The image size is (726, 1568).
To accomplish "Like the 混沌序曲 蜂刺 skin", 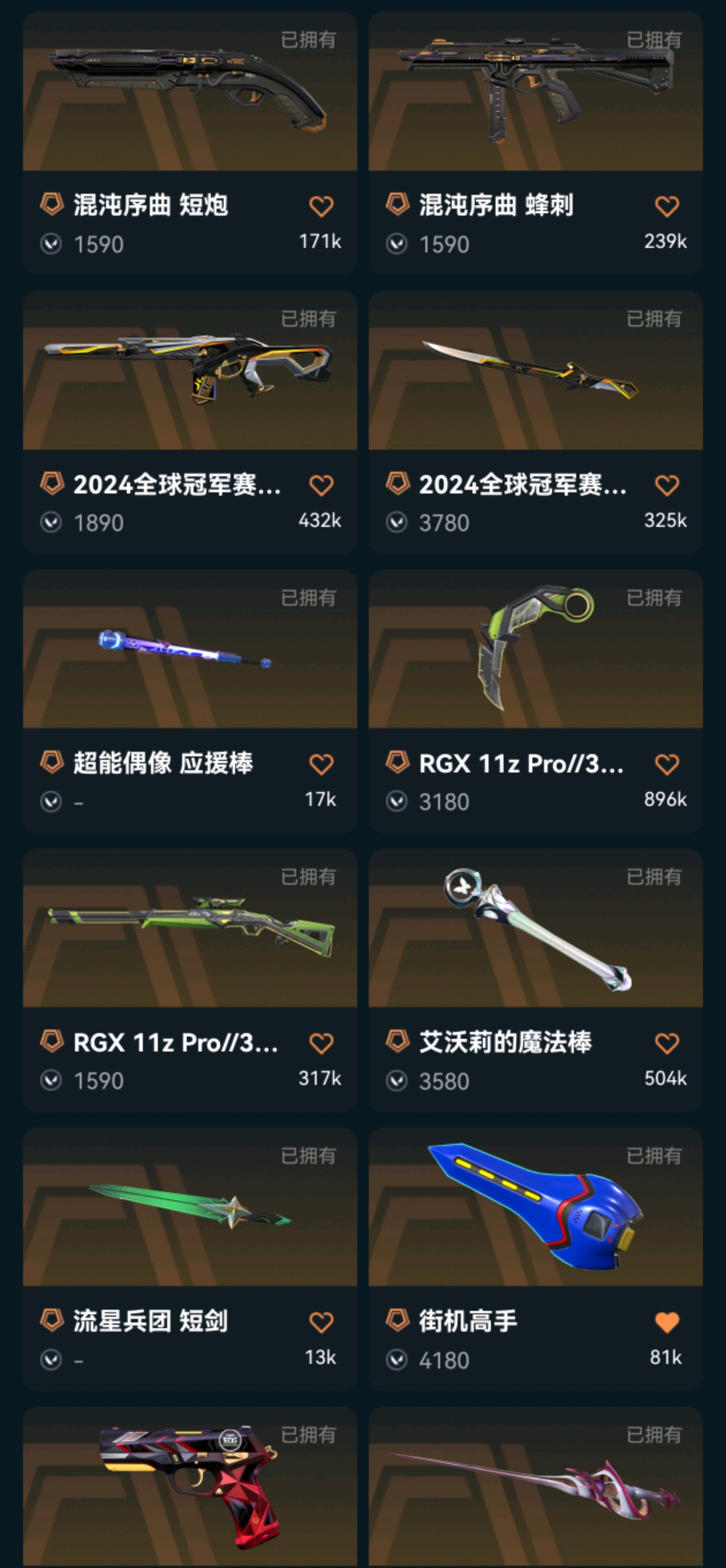I will (666, 206).
